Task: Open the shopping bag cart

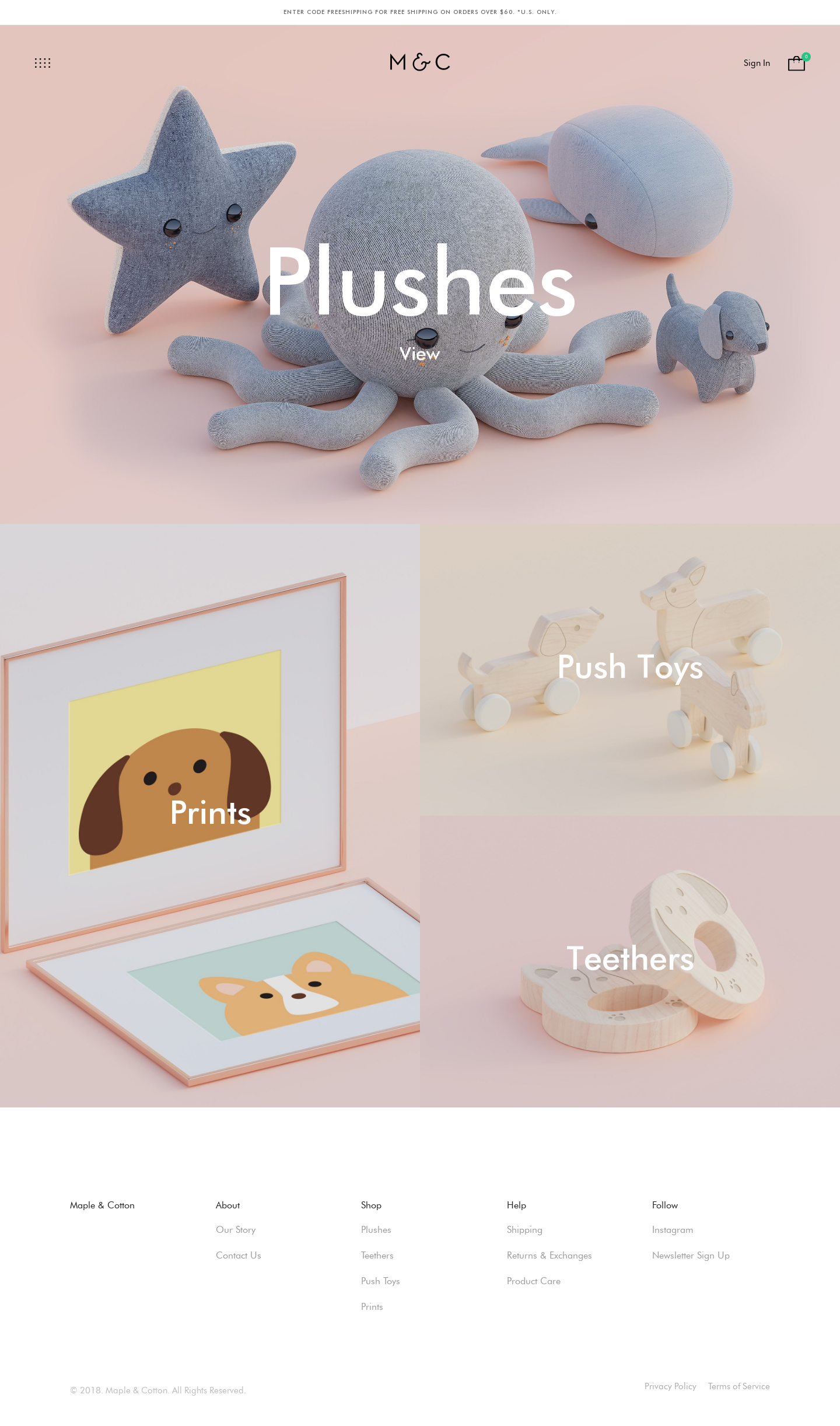Action: point(796,63)
